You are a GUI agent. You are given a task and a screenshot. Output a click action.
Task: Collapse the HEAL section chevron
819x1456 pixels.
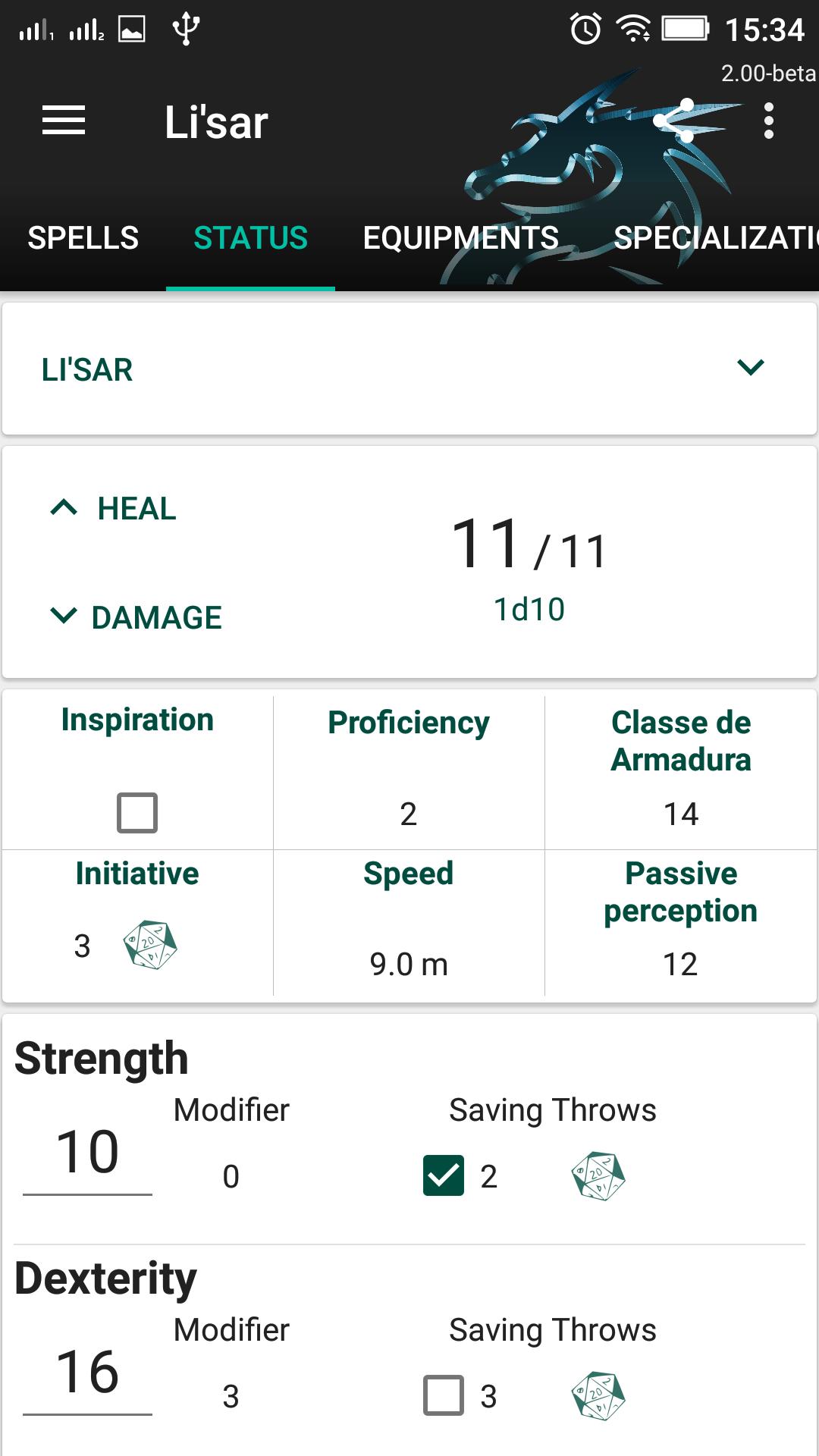coord(64,508)
